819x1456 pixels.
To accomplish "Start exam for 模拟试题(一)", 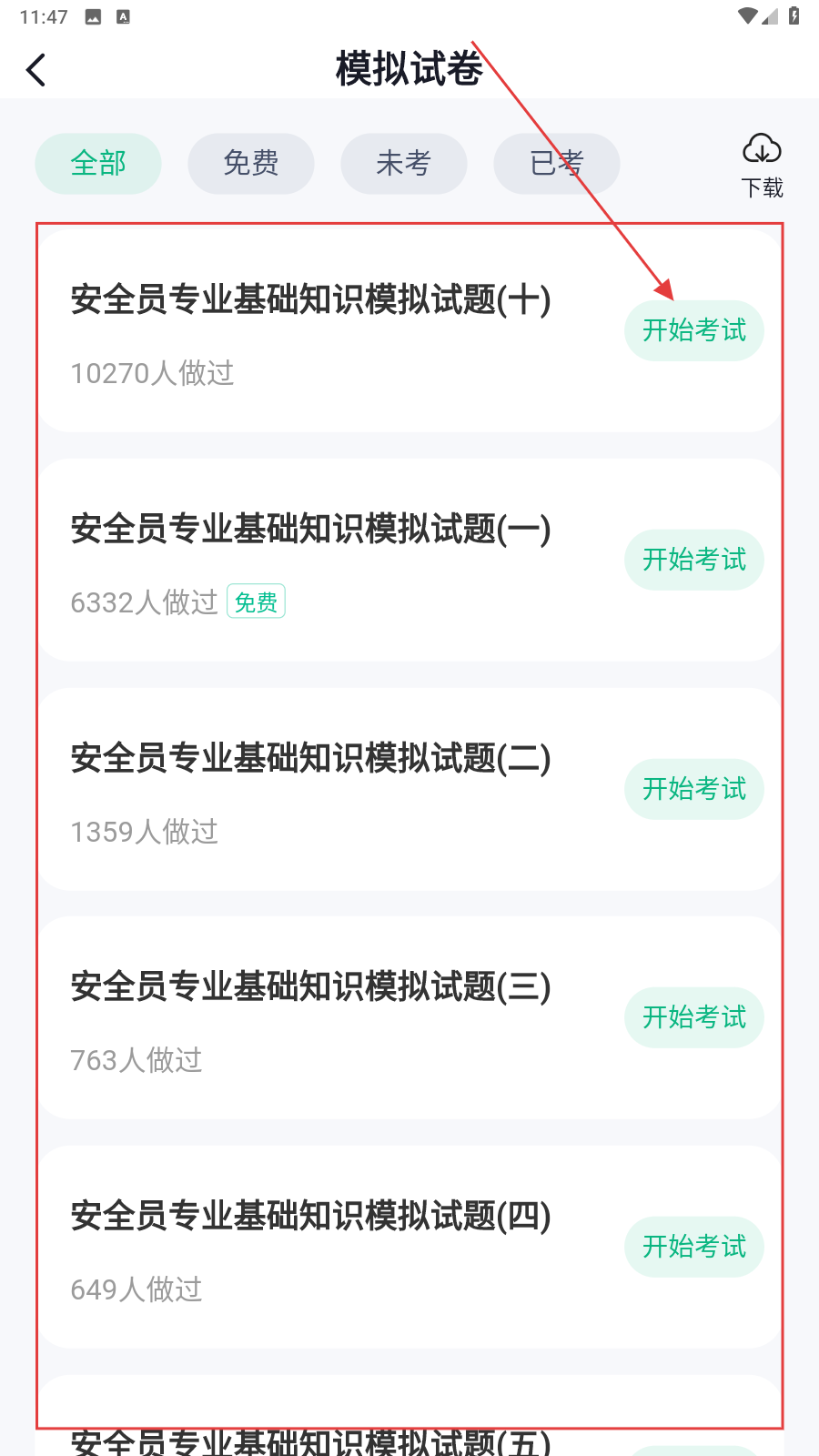I will point(693,560).
